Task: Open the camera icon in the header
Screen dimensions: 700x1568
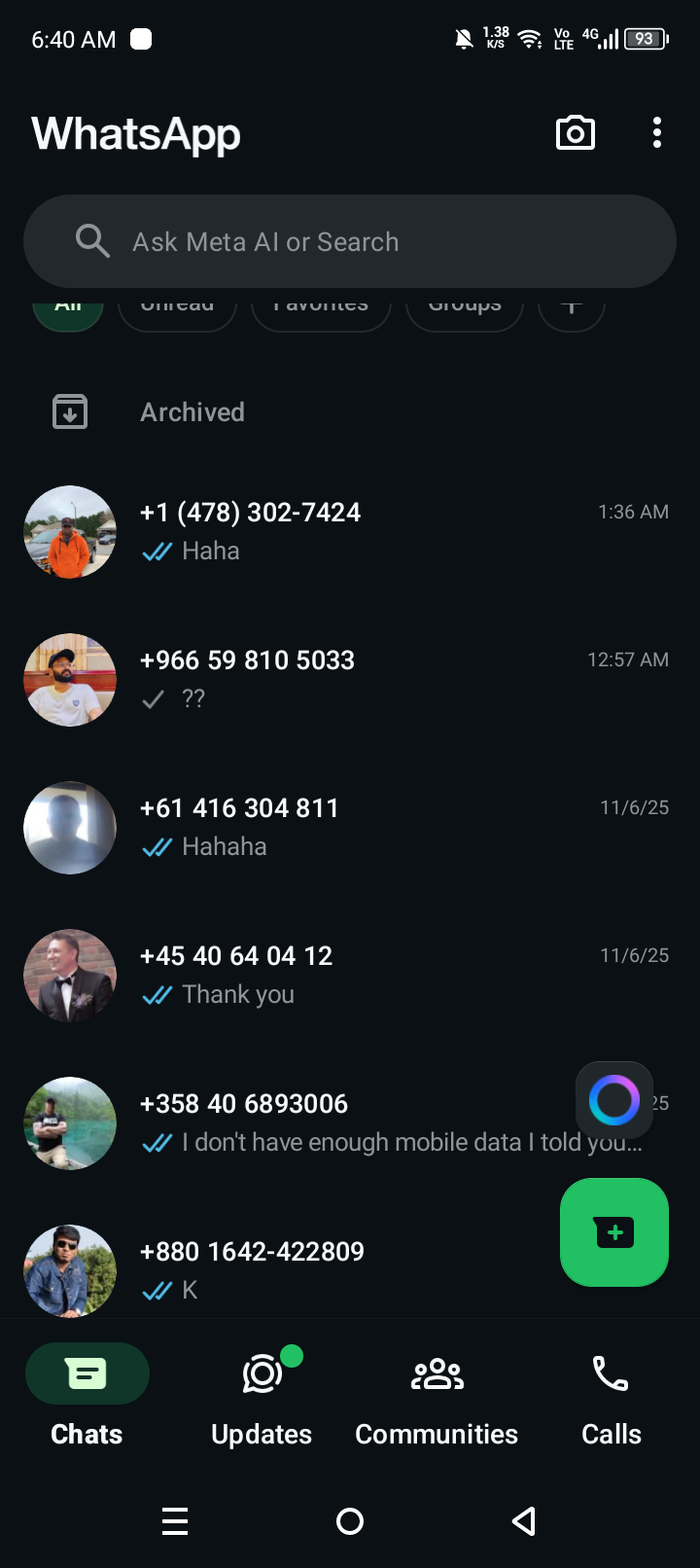Action: (x=575, y=133)
